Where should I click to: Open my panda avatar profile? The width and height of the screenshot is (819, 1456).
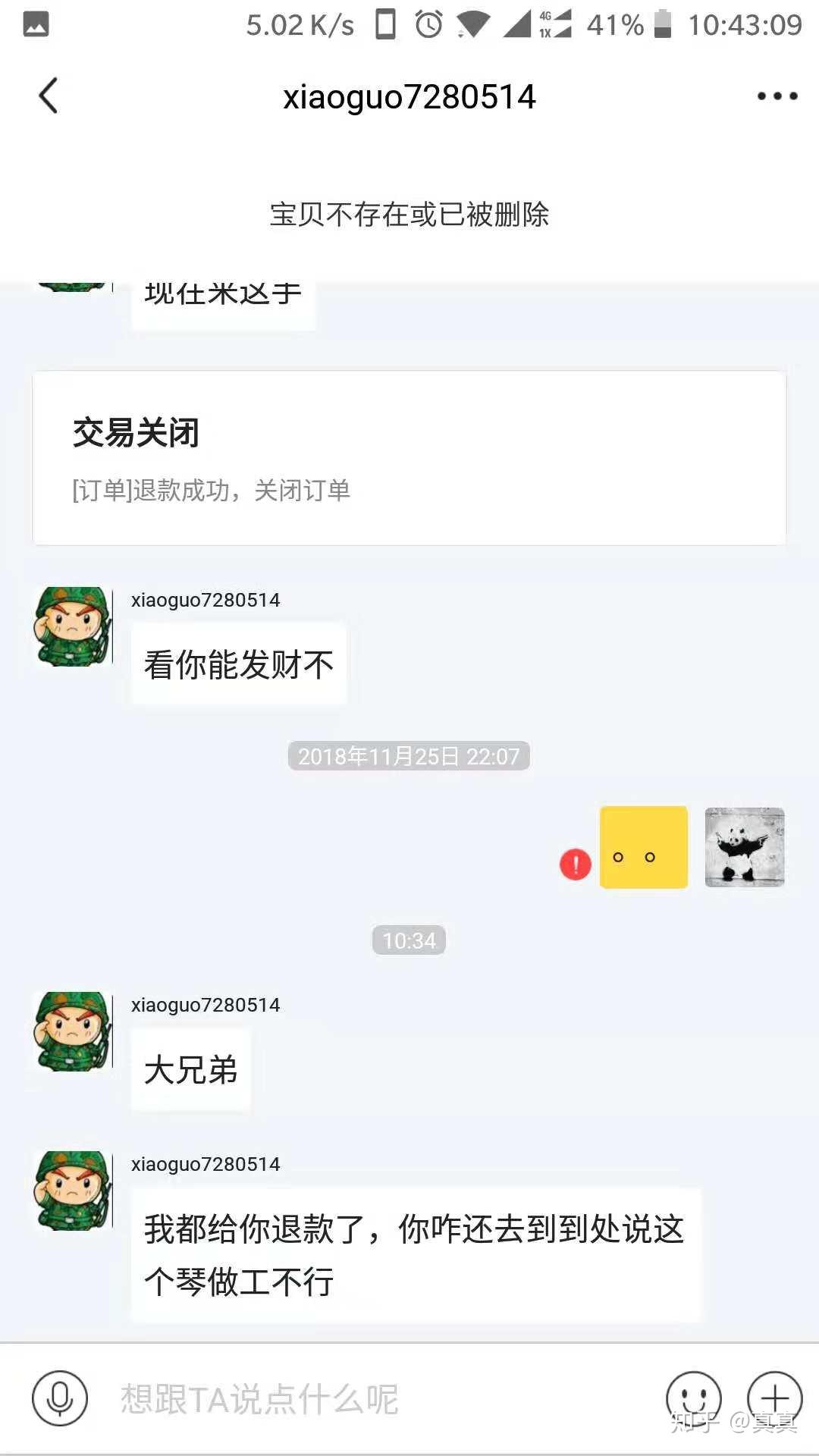[x=745, y=847]
